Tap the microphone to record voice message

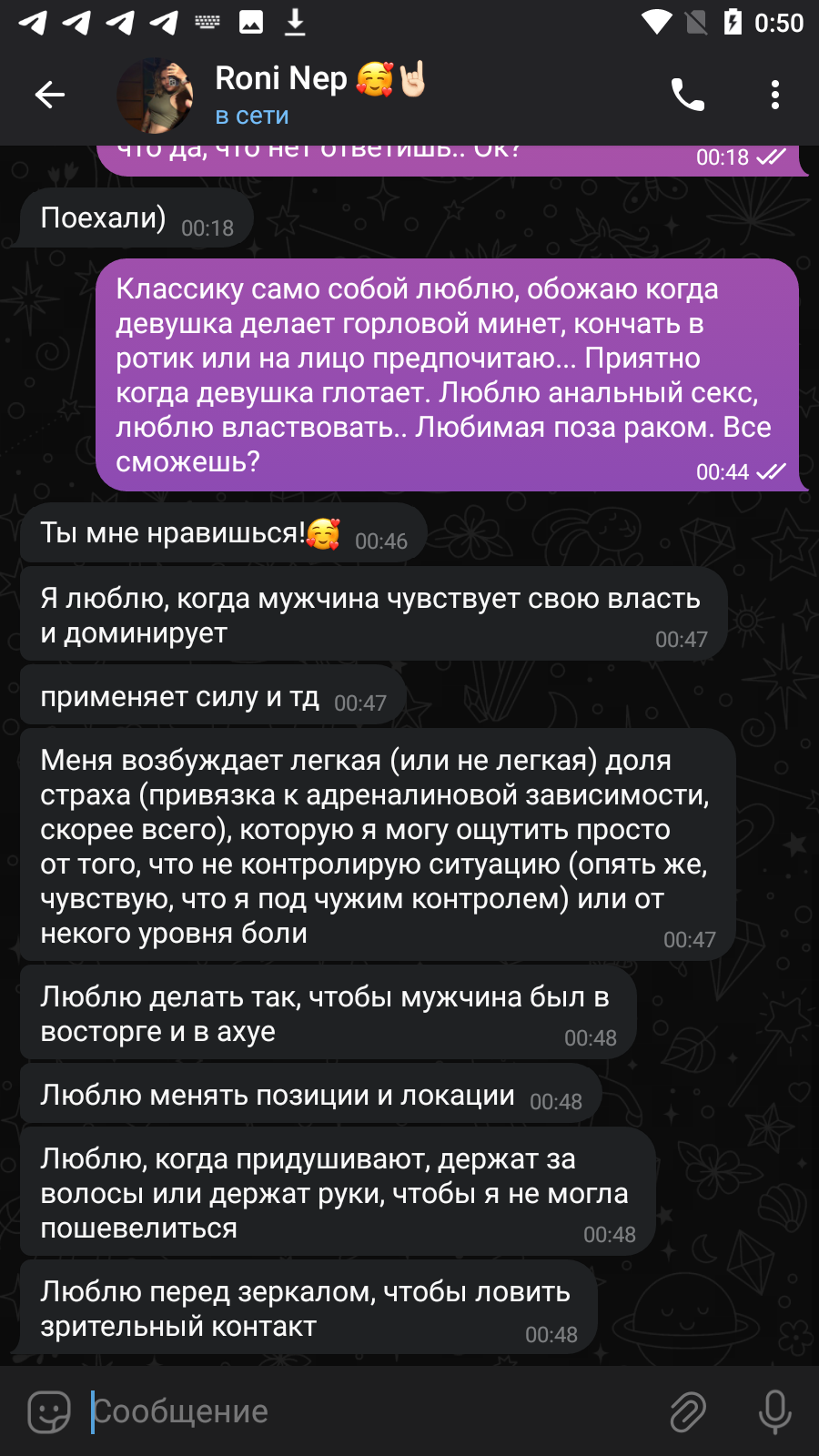774,1411
